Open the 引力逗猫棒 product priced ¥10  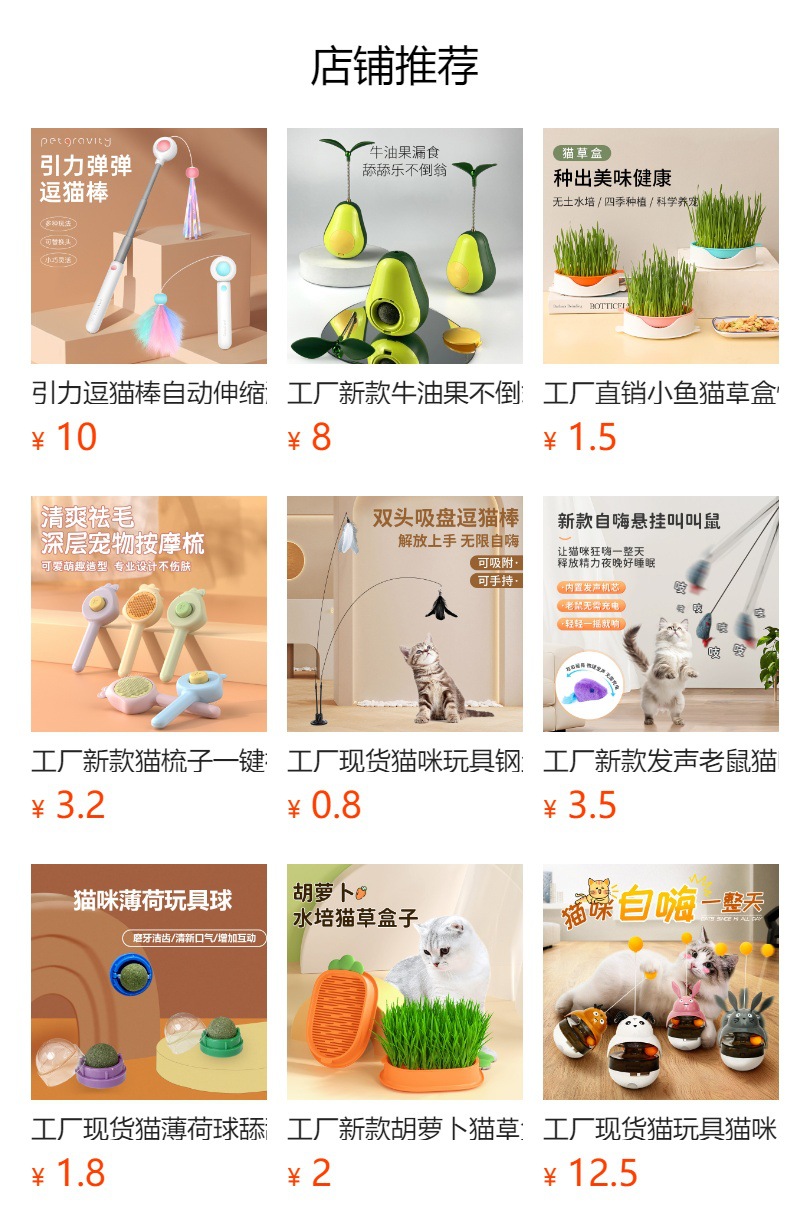click(x=149, y=246)
